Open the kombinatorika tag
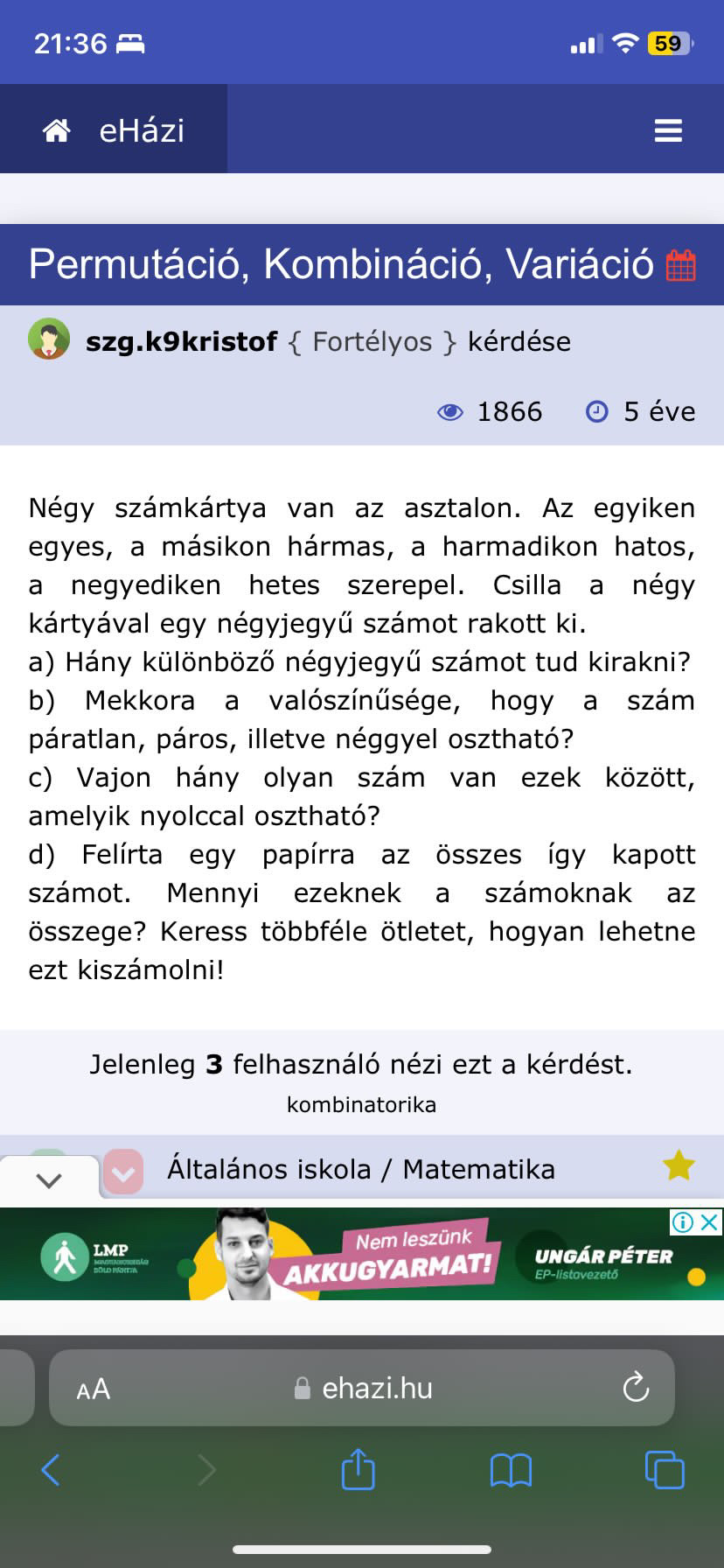 tap(361, 1104)
